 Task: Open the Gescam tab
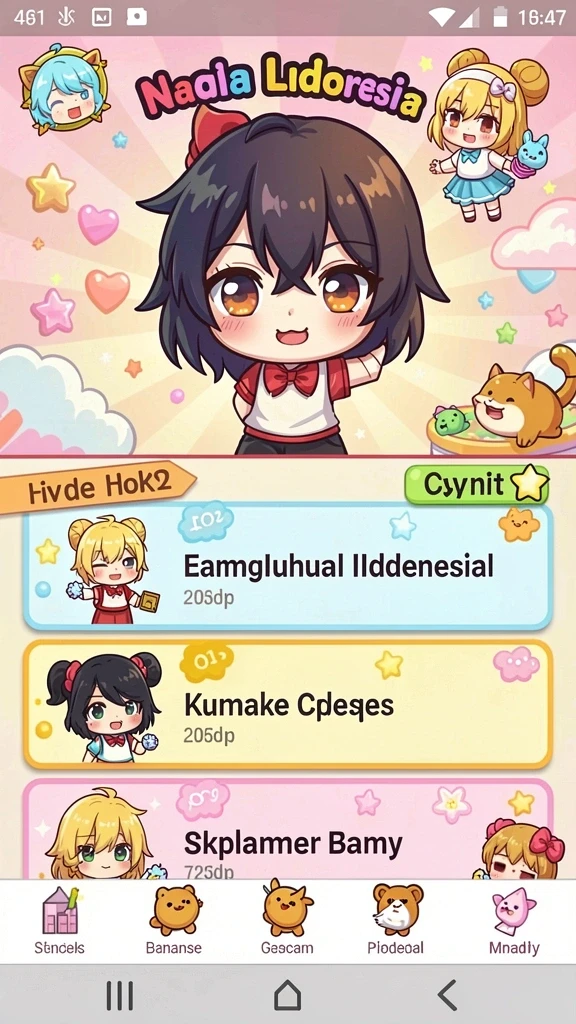coord(287,920)
